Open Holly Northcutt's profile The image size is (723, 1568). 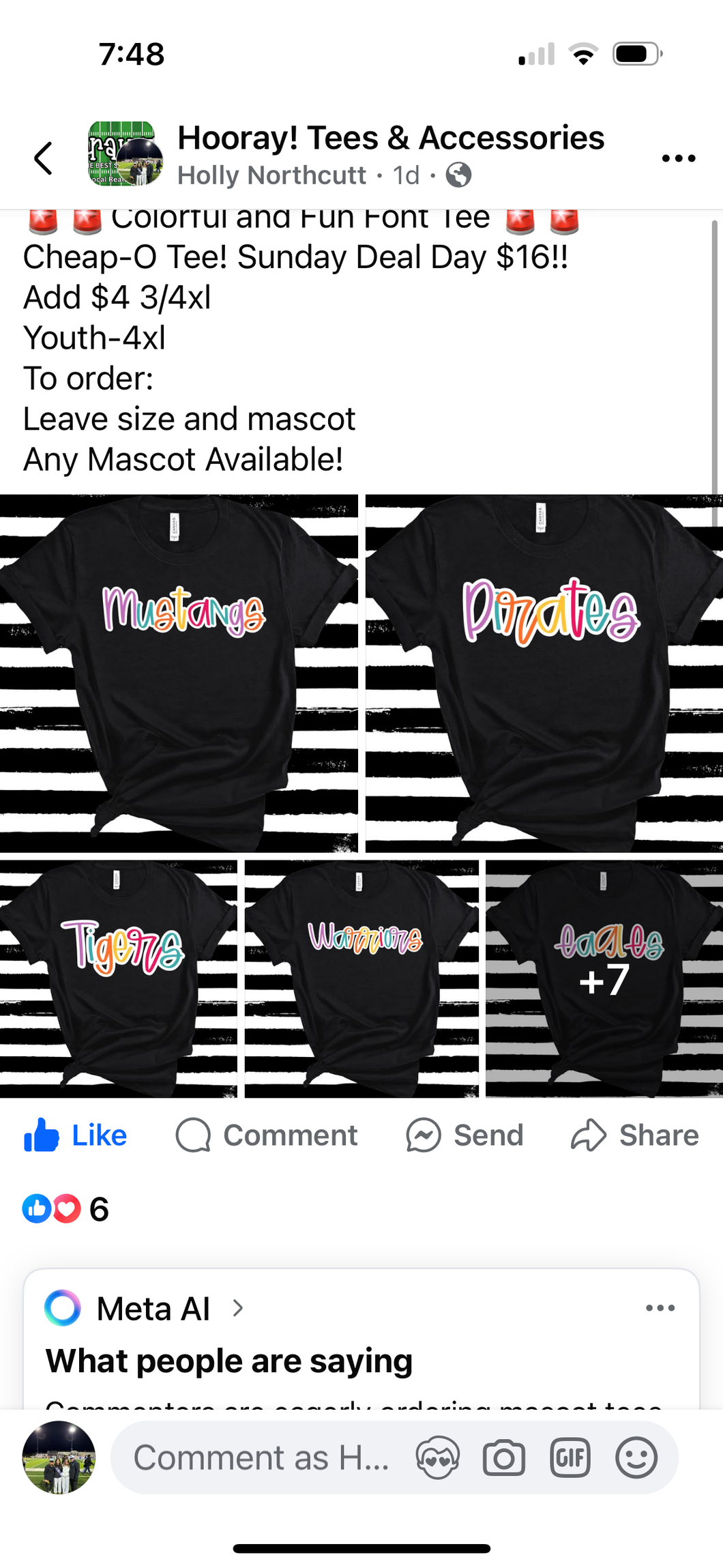(271, 176)
